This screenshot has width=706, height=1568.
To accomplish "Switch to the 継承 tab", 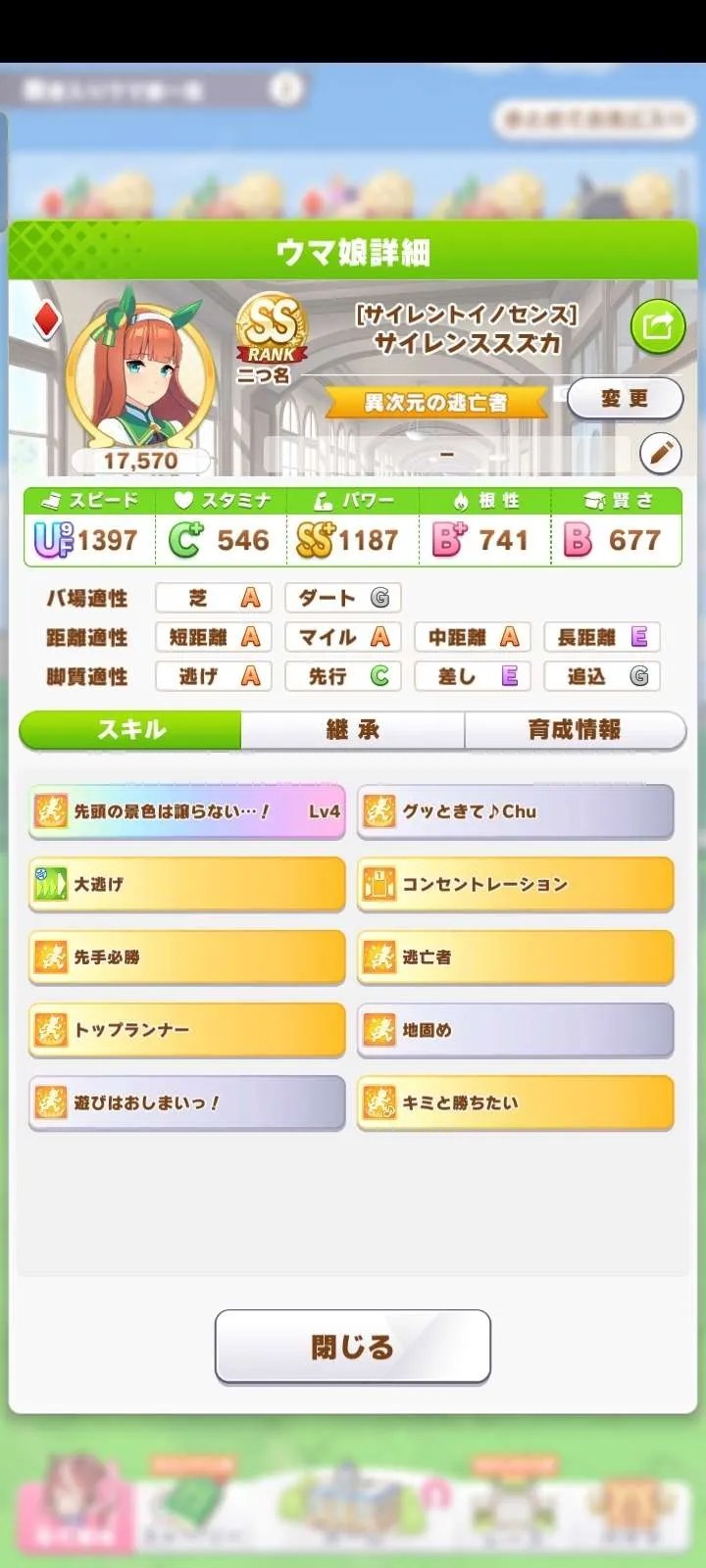I will (x=352, y=730).
